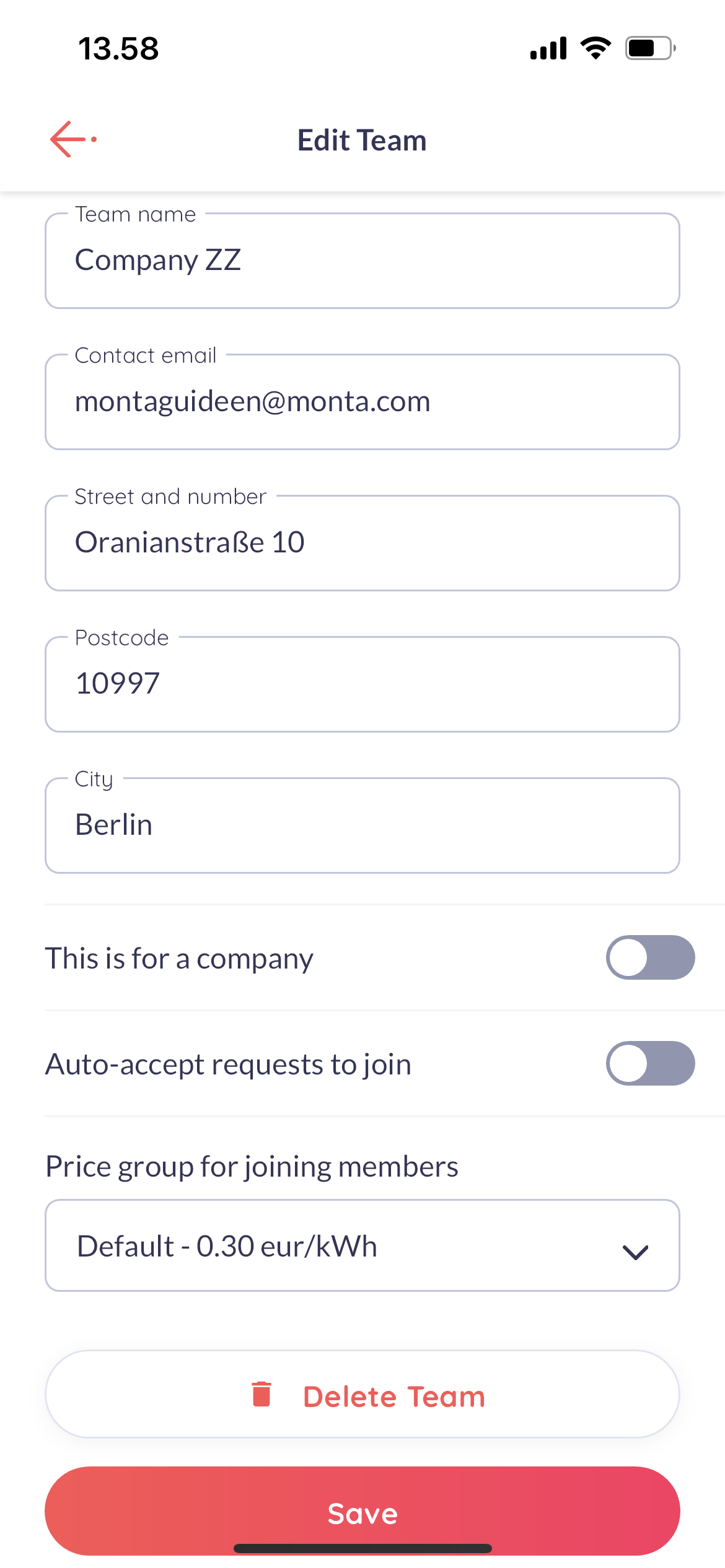725x1568 pixels.
Task: Turn on Auto-accept requests to join
Action: (650, 1063)
